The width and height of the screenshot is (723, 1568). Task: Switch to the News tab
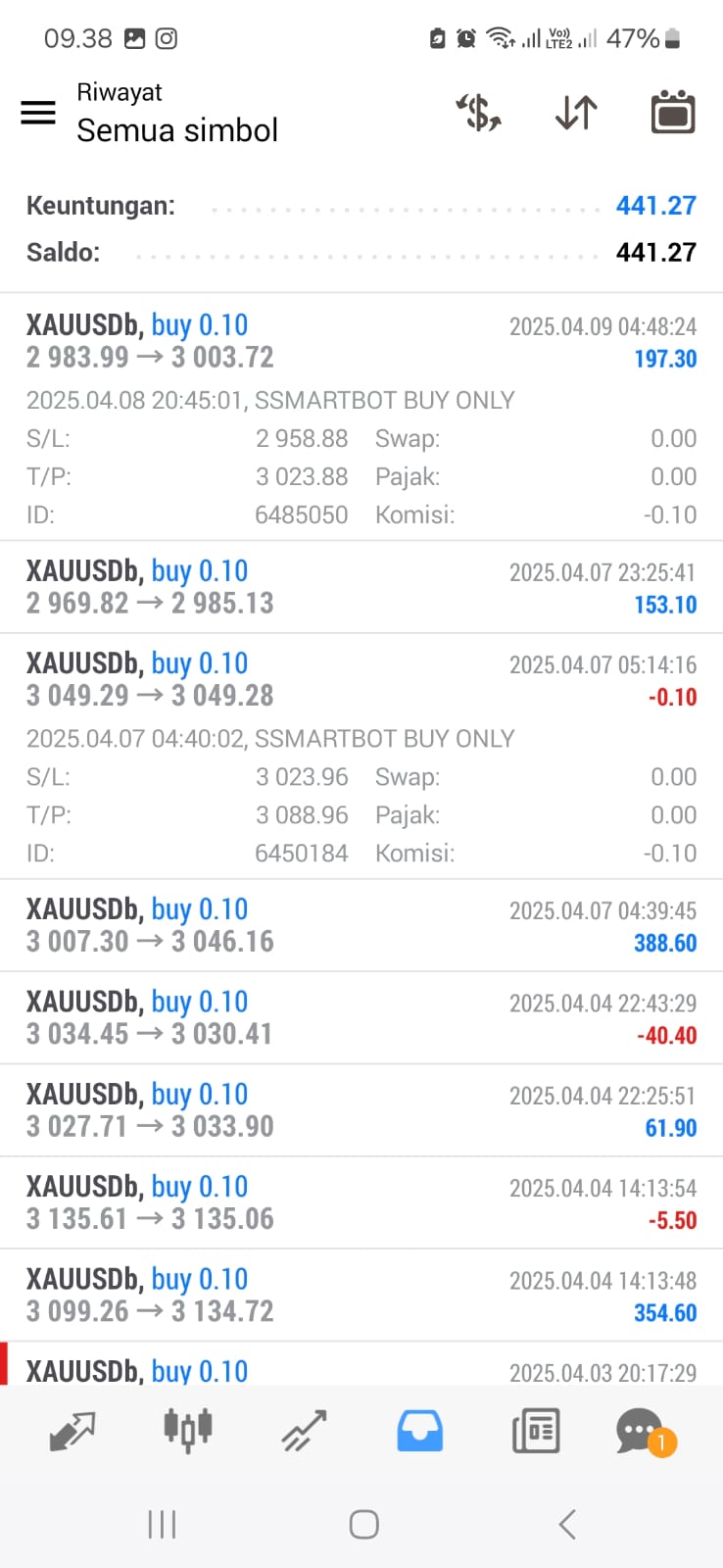(x=536, y=1431)
